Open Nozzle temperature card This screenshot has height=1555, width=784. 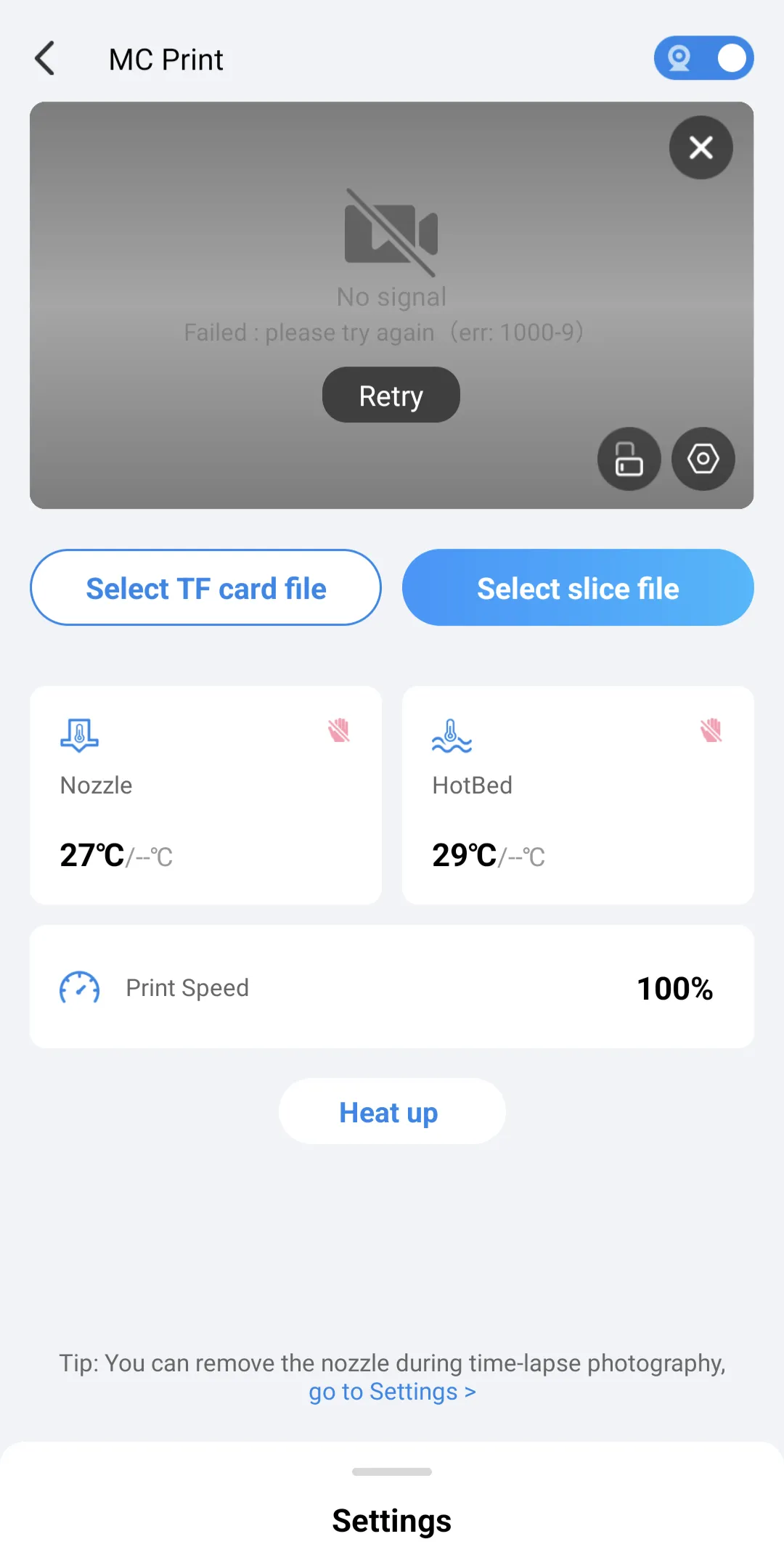click(x=205, y=795)
